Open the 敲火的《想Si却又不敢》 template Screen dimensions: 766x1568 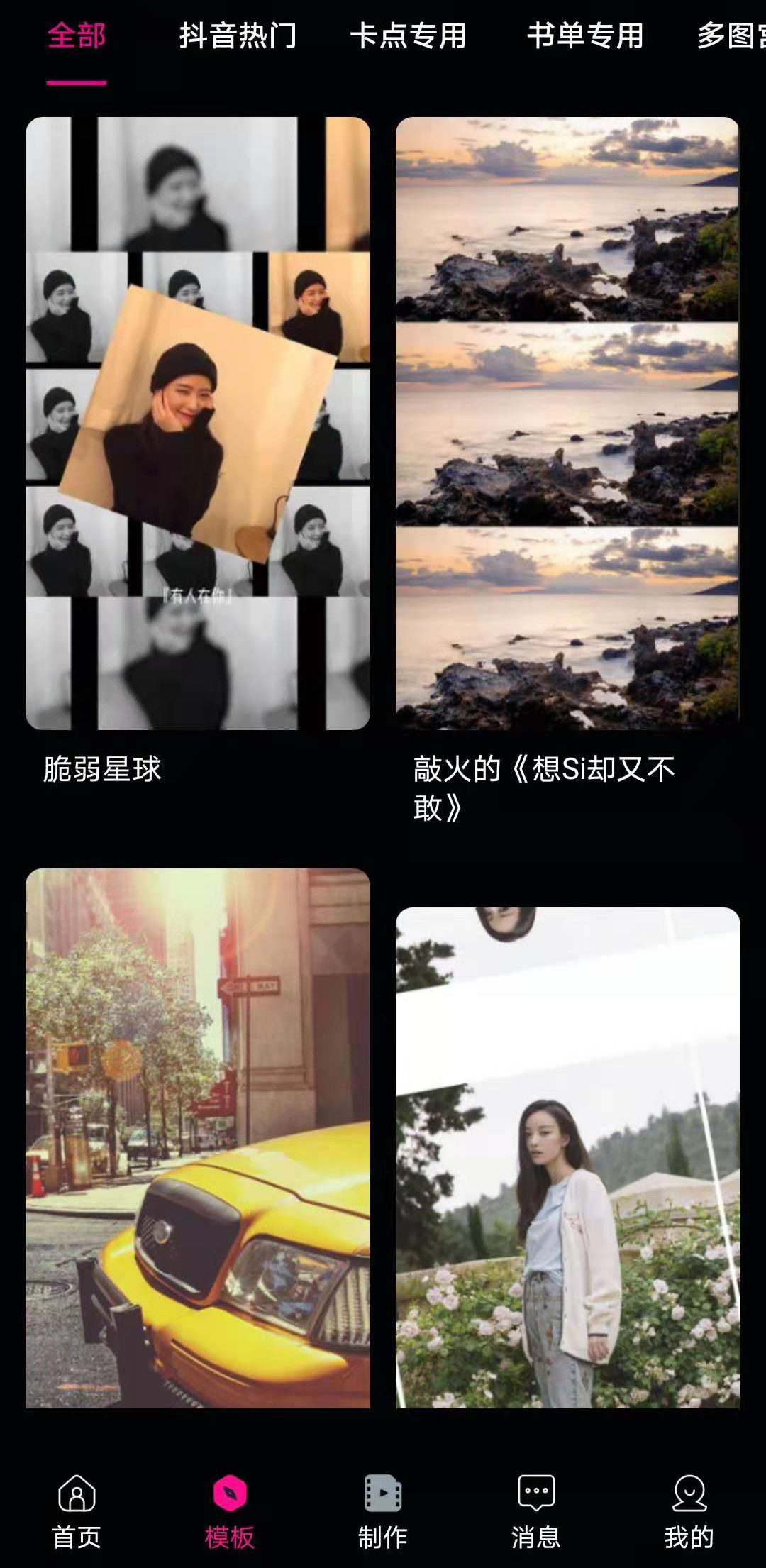pos(567,423)
